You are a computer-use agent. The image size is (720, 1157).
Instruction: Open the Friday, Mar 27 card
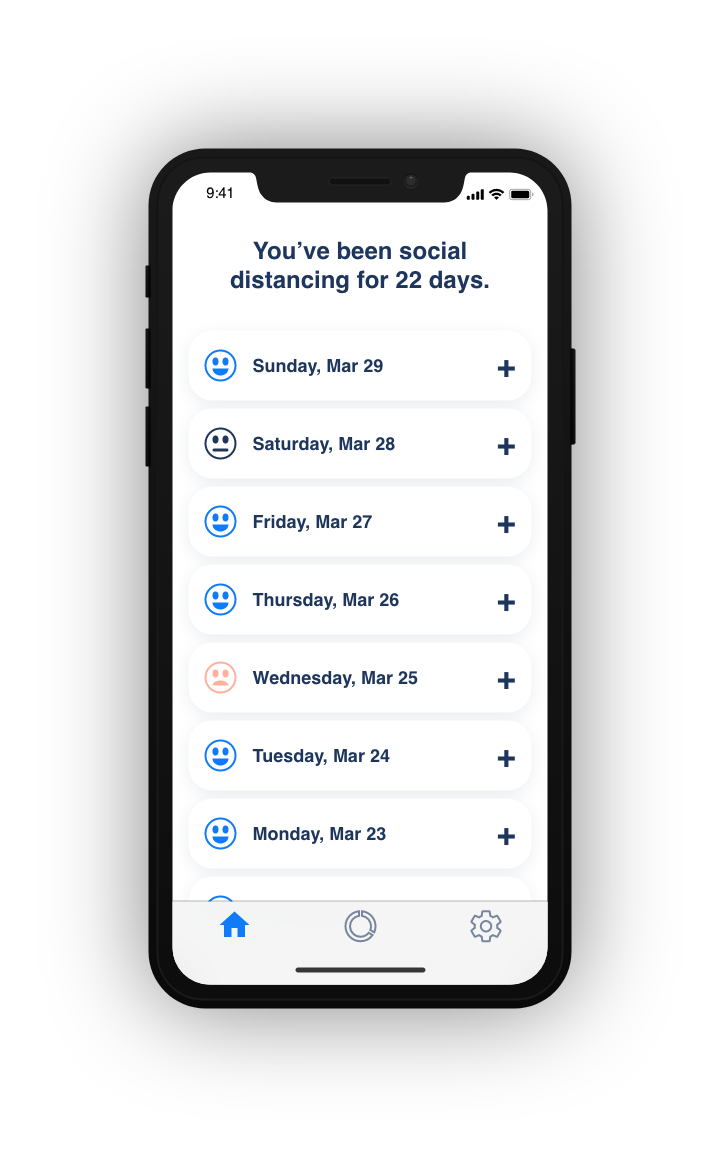tap(360, 522)
